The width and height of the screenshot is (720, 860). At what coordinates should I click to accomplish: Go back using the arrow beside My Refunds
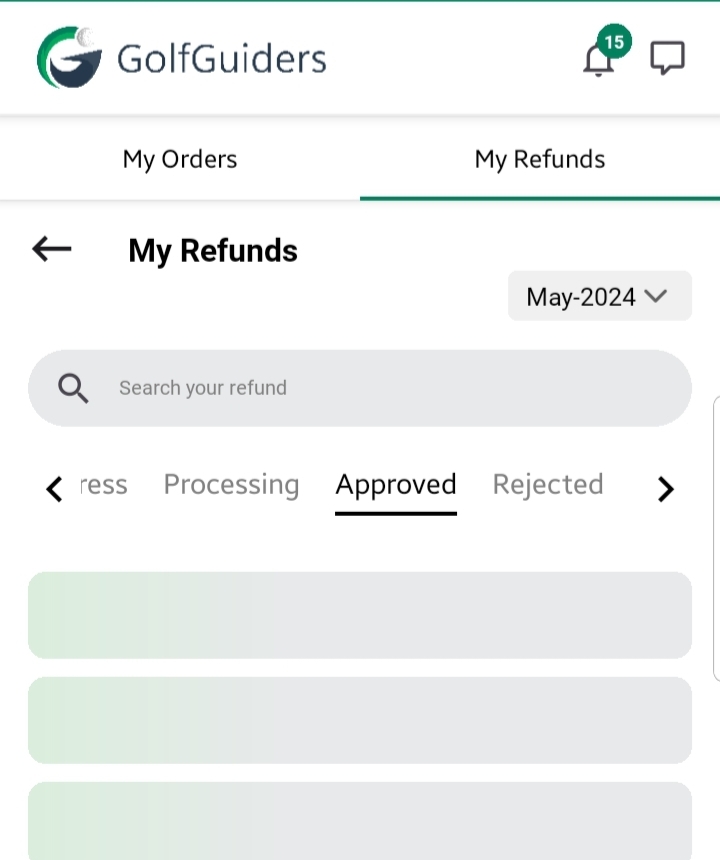[52, 249]
